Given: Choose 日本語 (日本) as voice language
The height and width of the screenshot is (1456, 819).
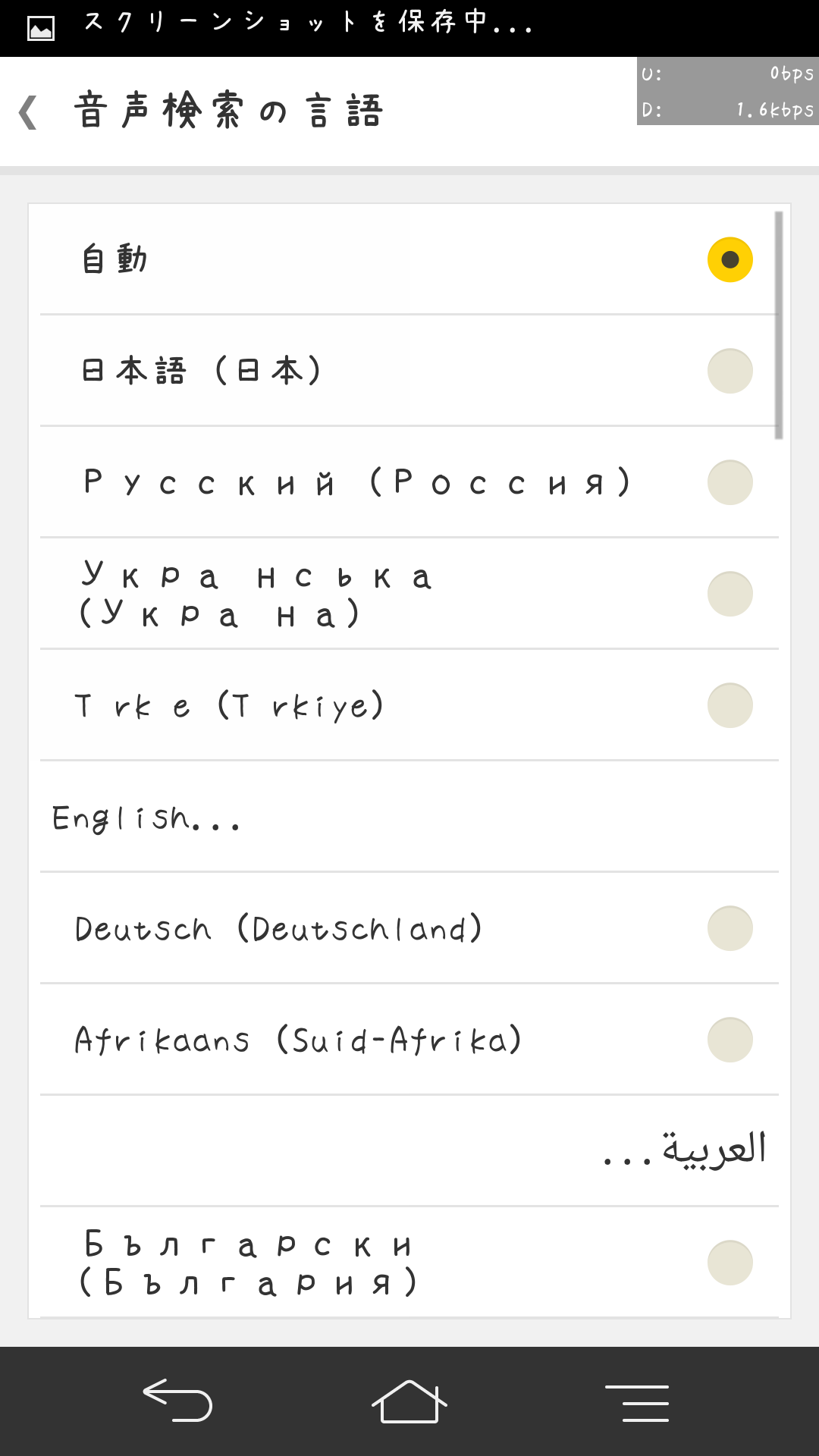Looking at the screenshot, I should [x=409, y=371].
